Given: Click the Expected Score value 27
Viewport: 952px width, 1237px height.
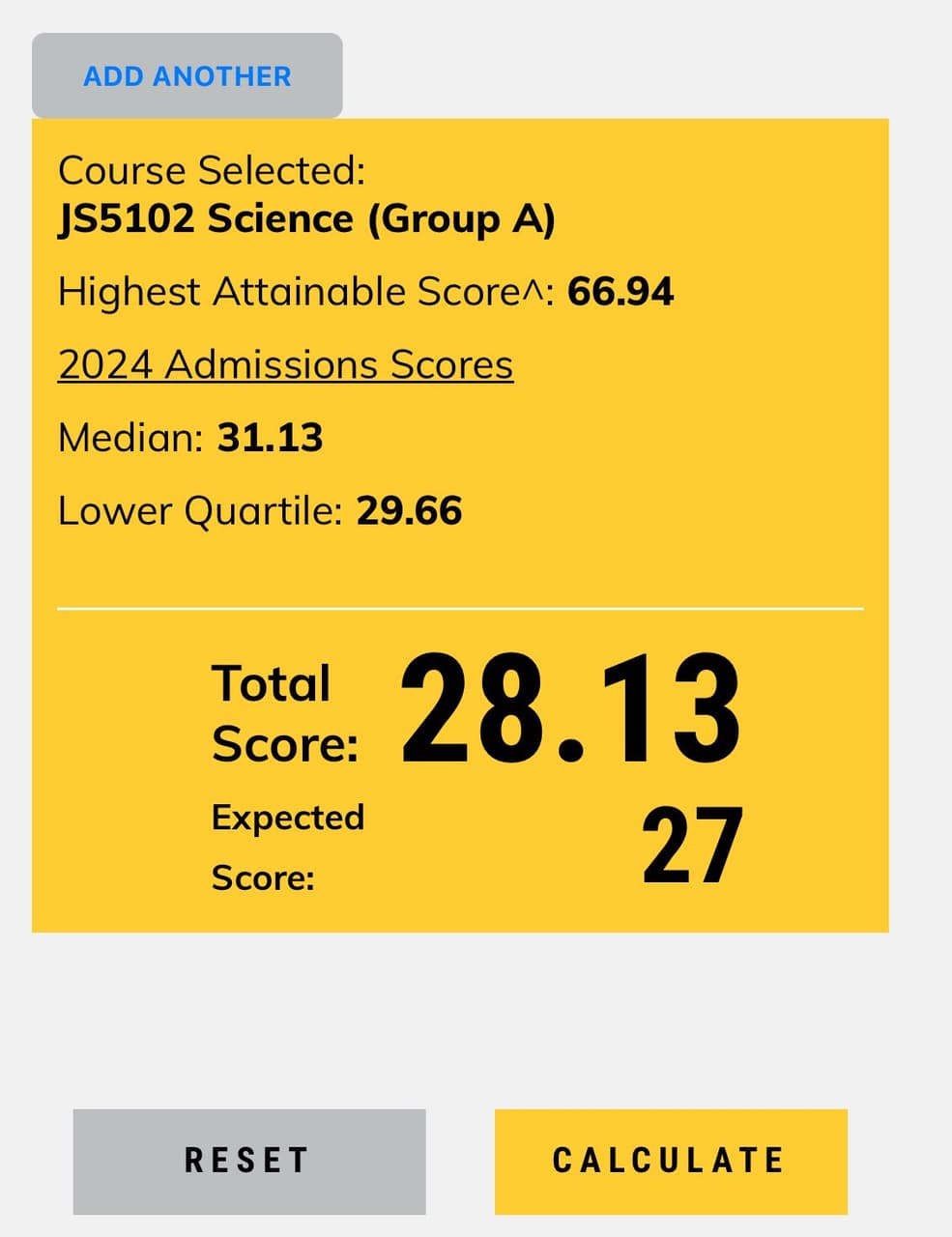Looking at the screenshot, I should [692, 843].
